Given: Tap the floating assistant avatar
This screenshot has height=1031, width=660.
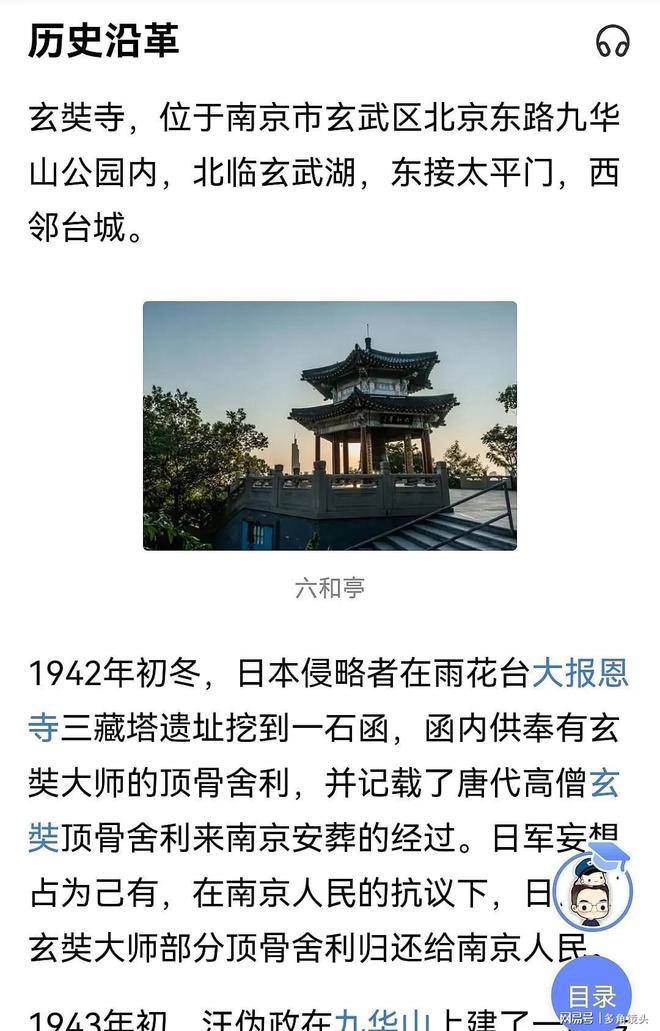Looking at the screenshot, I should [591, 891].
